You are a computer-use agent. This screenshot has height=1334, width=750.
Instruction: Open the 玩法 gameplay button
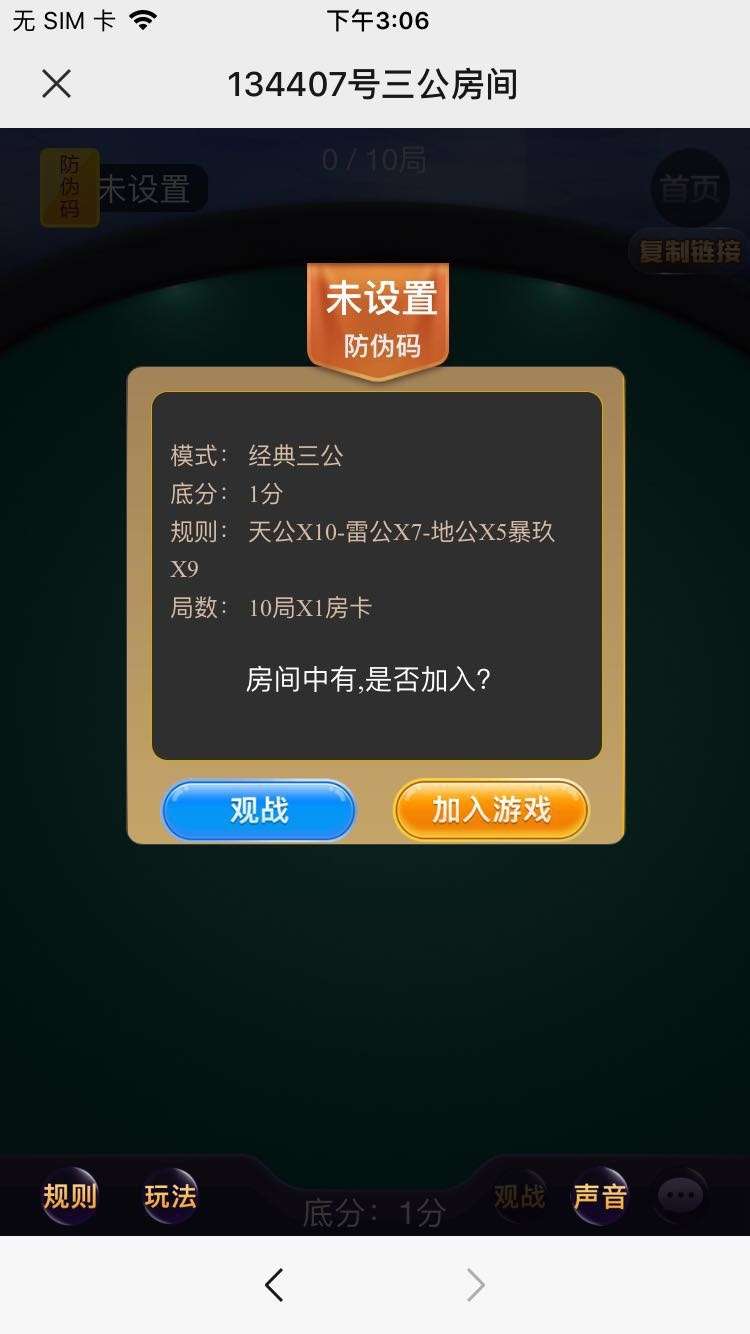coord(171,1196)
